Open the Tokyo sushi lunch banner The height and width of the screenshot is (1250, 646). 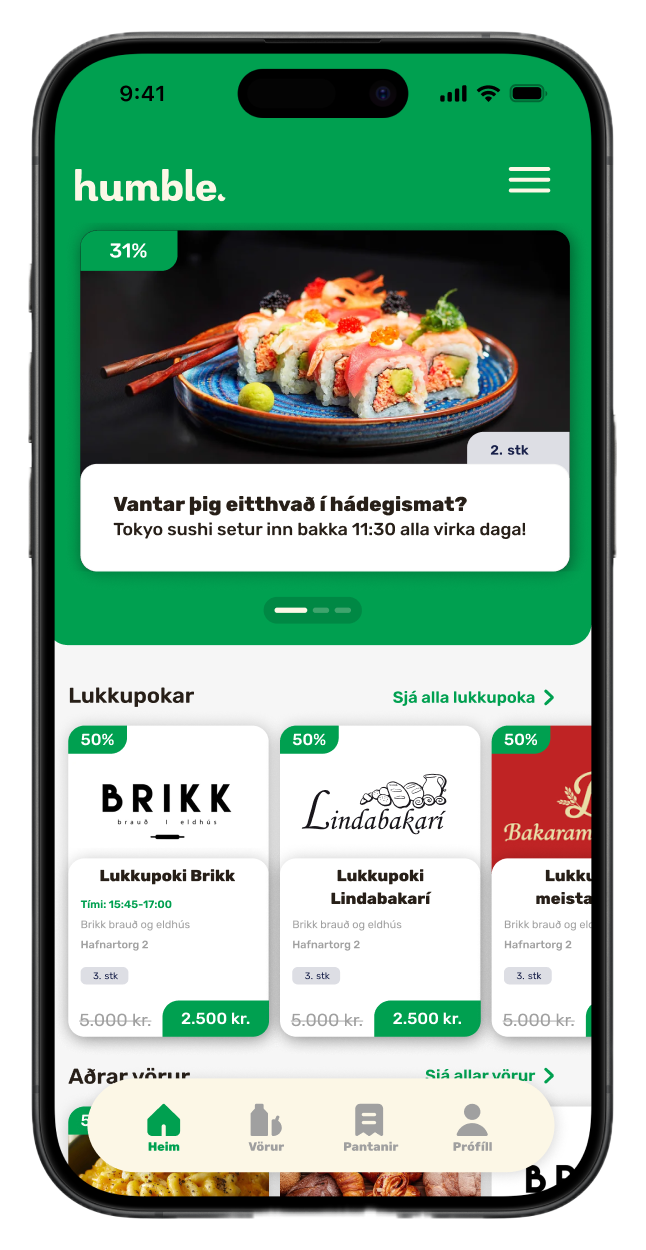[x=325, y=400]
